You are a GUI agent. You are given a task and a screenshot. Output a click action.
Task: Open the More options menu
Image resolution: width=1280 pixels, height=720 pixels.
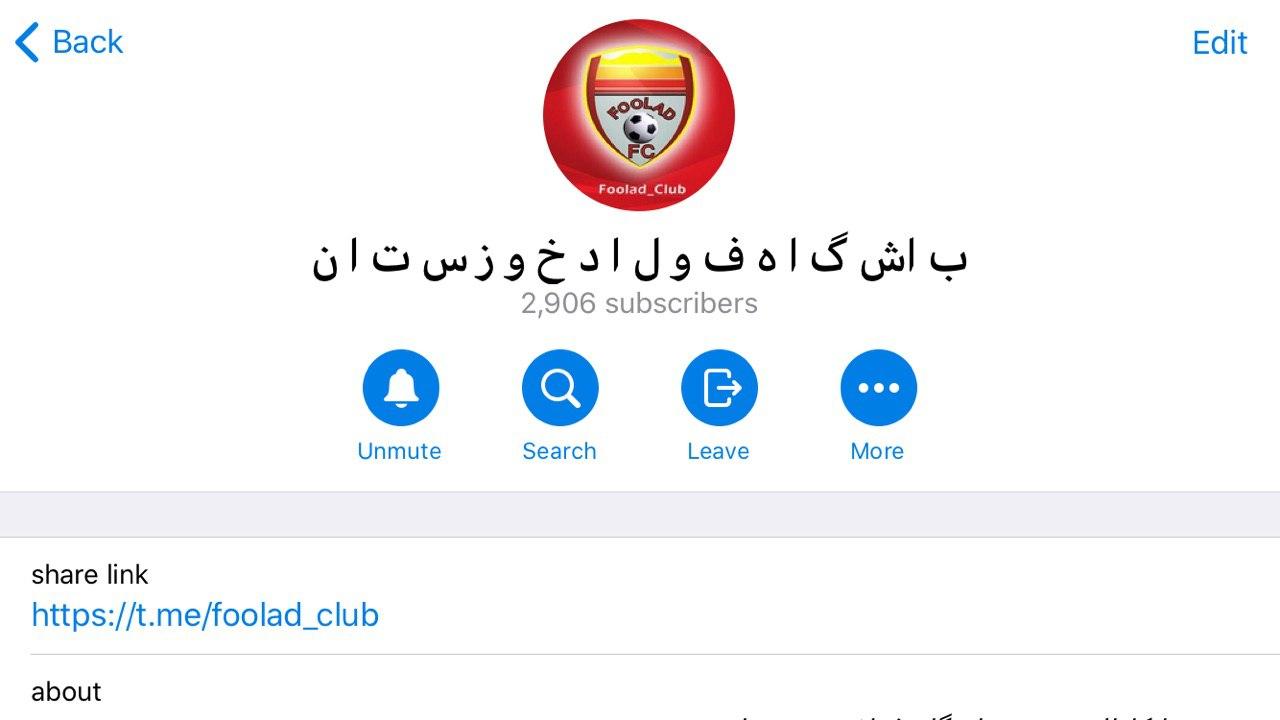pyautogui.click(x=878, y=388)
